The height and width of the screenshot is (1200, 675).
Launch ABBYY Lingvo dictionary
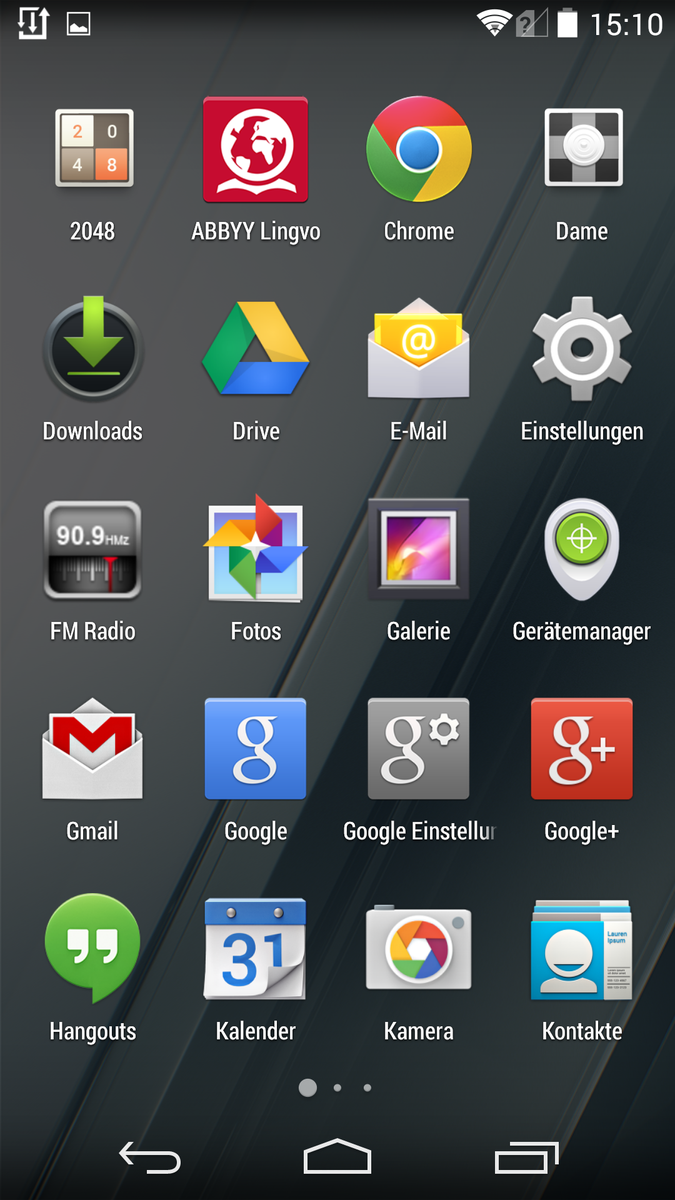255,150
